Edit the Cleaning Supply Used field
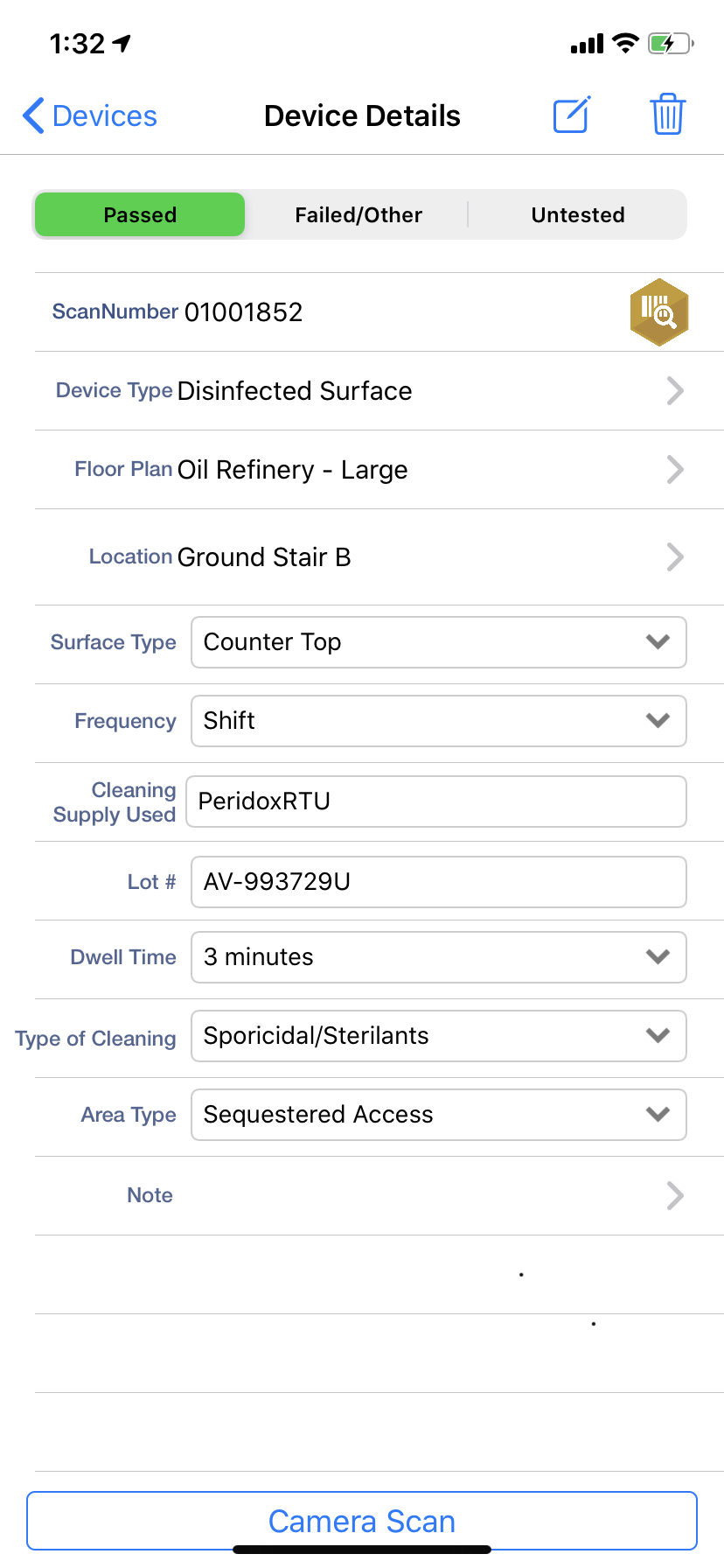This screenshot has width=724, height=1568. [x=436, y=801]
